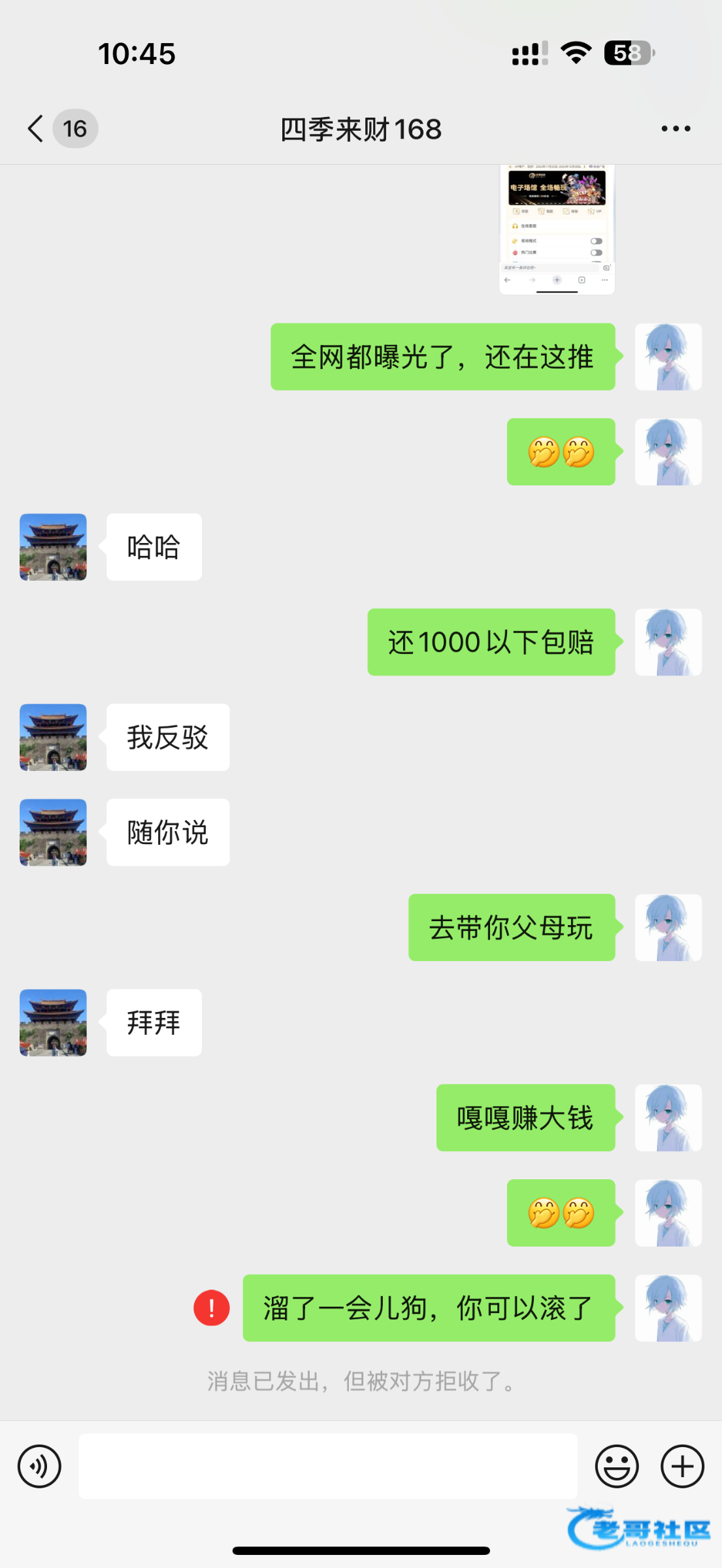Image resolution: width=722 pixels, height=1568 pixels.
Task: Open the emoji sticker panel
Action: click(x=616, y=1466)
